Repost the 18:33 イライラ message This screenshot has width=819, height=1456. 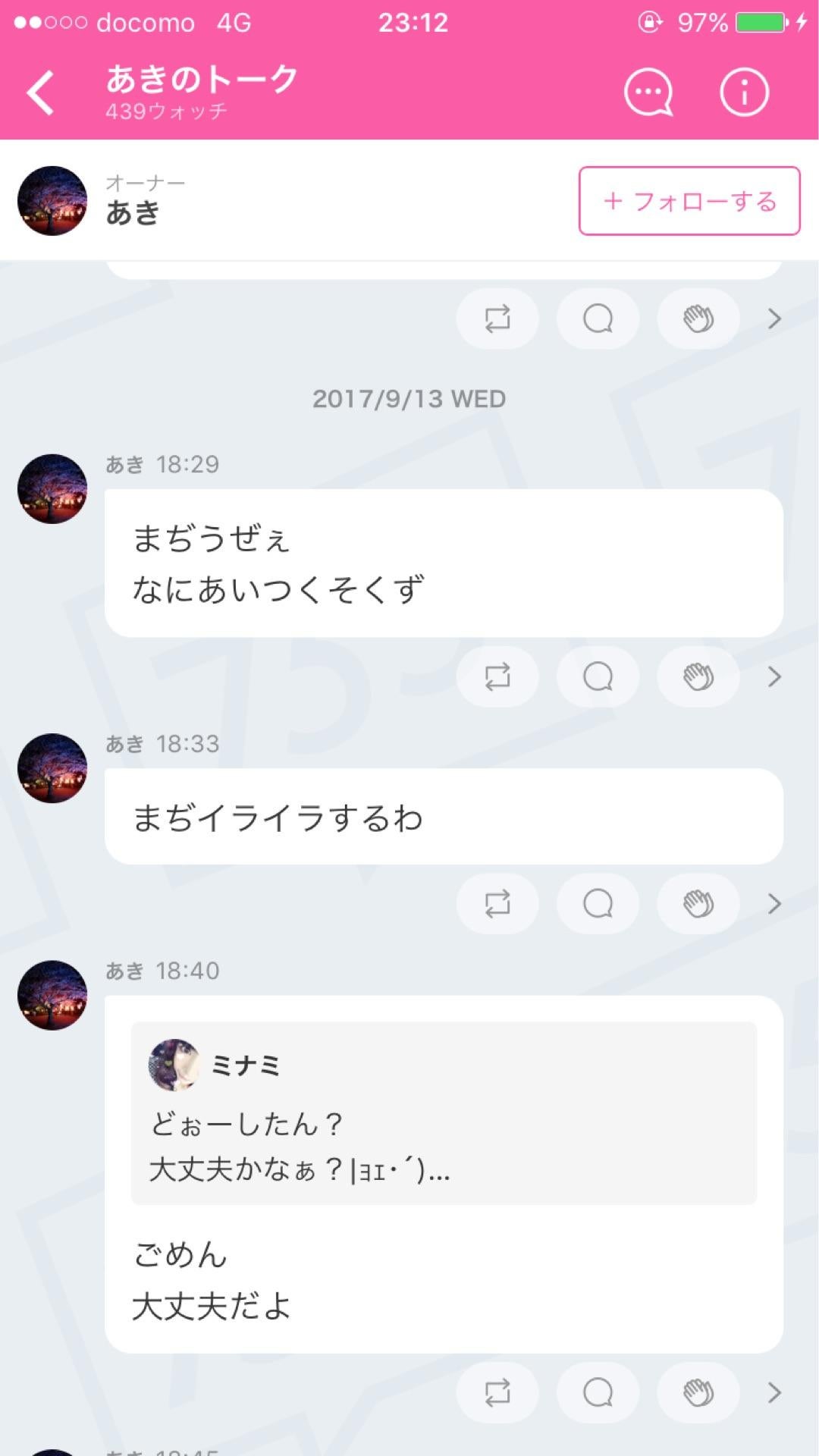click(x=497, y=904)
